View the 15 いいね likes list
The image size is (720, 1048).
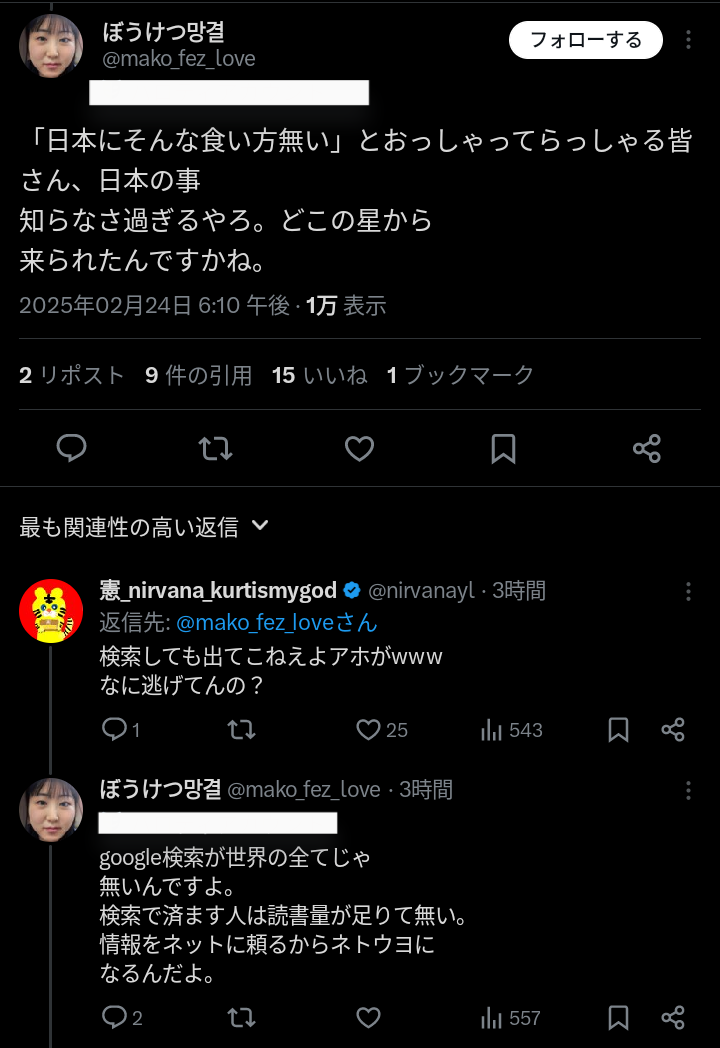point(319,375)
